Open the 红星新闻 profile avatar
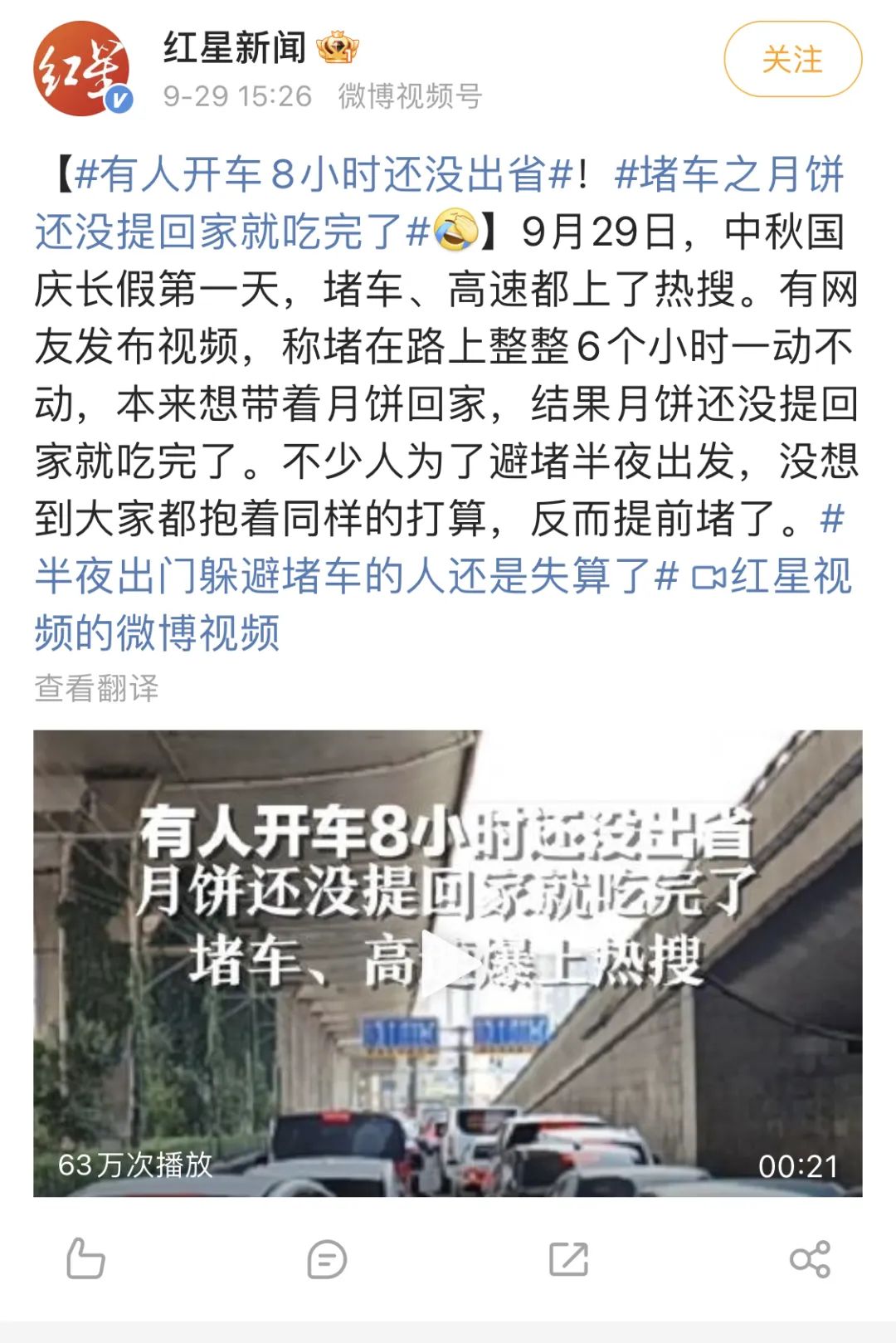The width and height of the screenshot is (896, 1343). (81, 70)
